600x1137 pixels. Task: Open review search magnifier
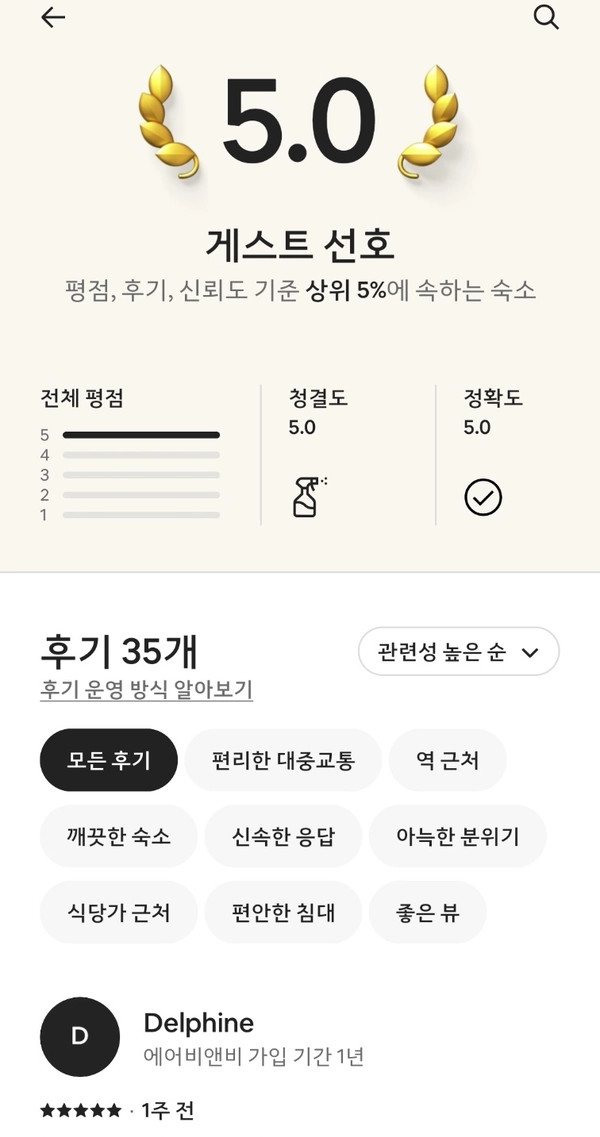546,18
